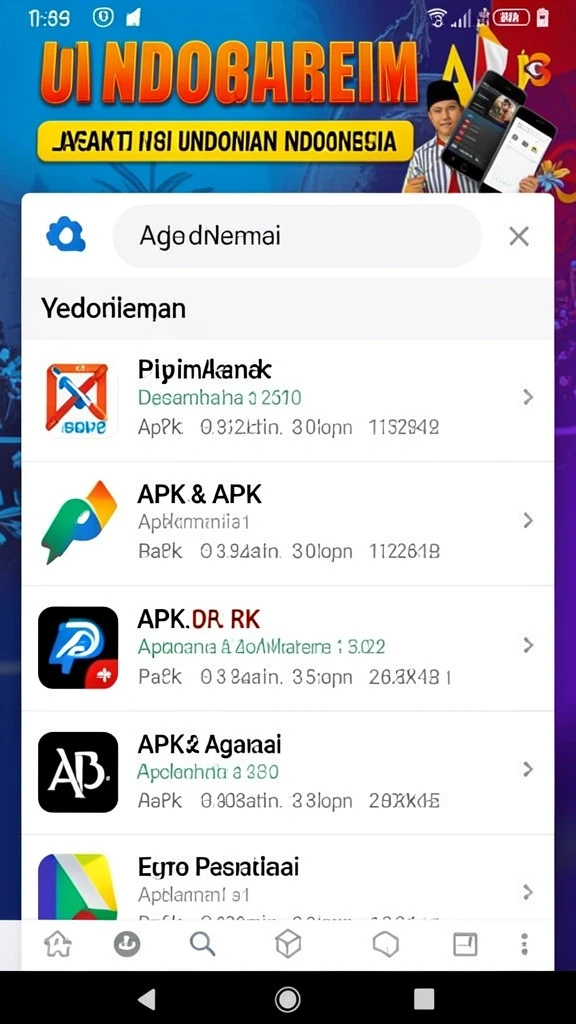
Task: Open the window square tab
Action: (x=465, y=944)
